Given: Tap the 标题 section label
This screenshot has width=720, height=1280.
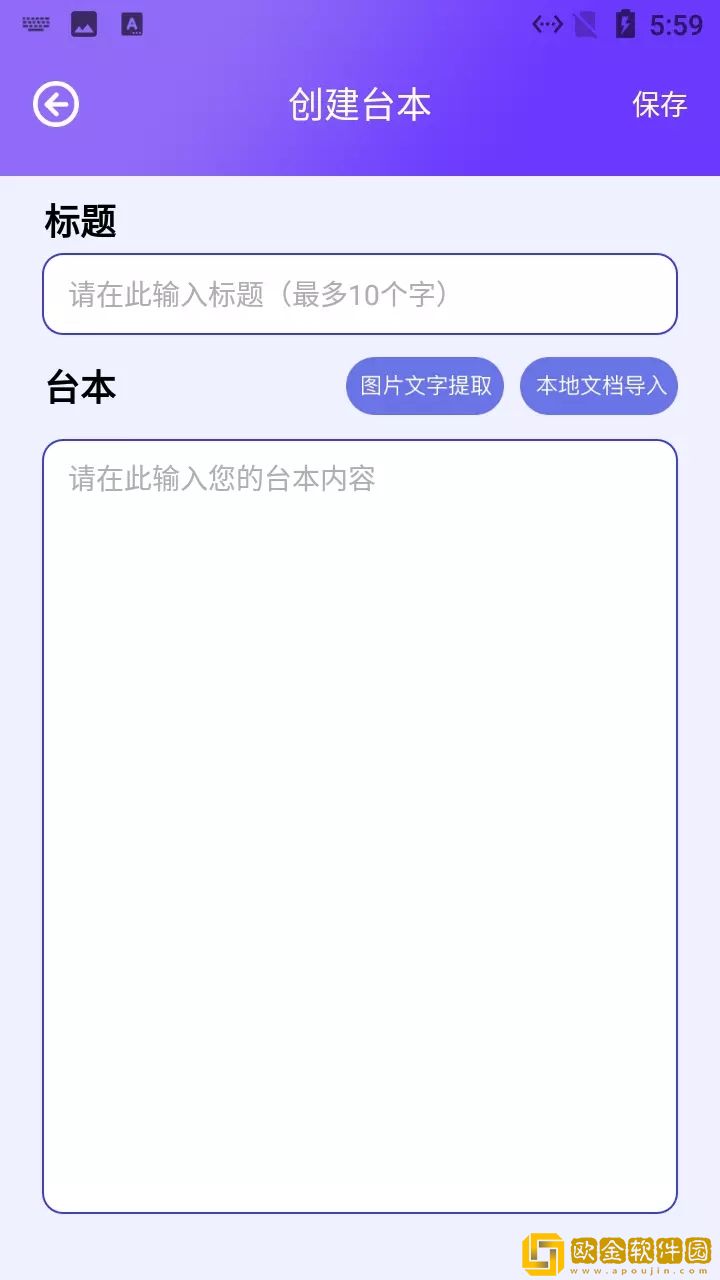Looking at the screenshot, I should pyautogui.click(x=80, y=222).
